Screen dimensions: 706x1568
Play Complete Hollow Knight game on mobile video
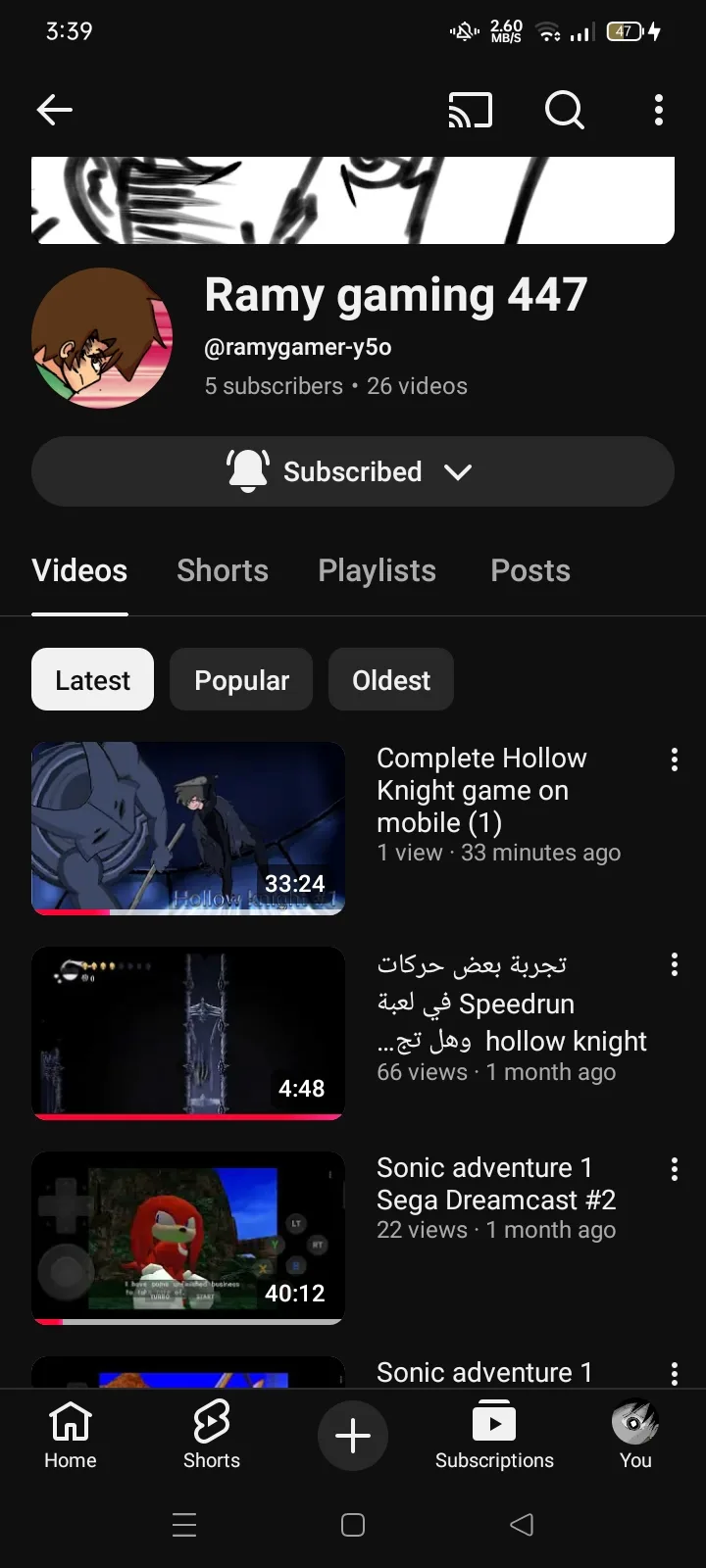pyautogui.click(x=188, y=828)
